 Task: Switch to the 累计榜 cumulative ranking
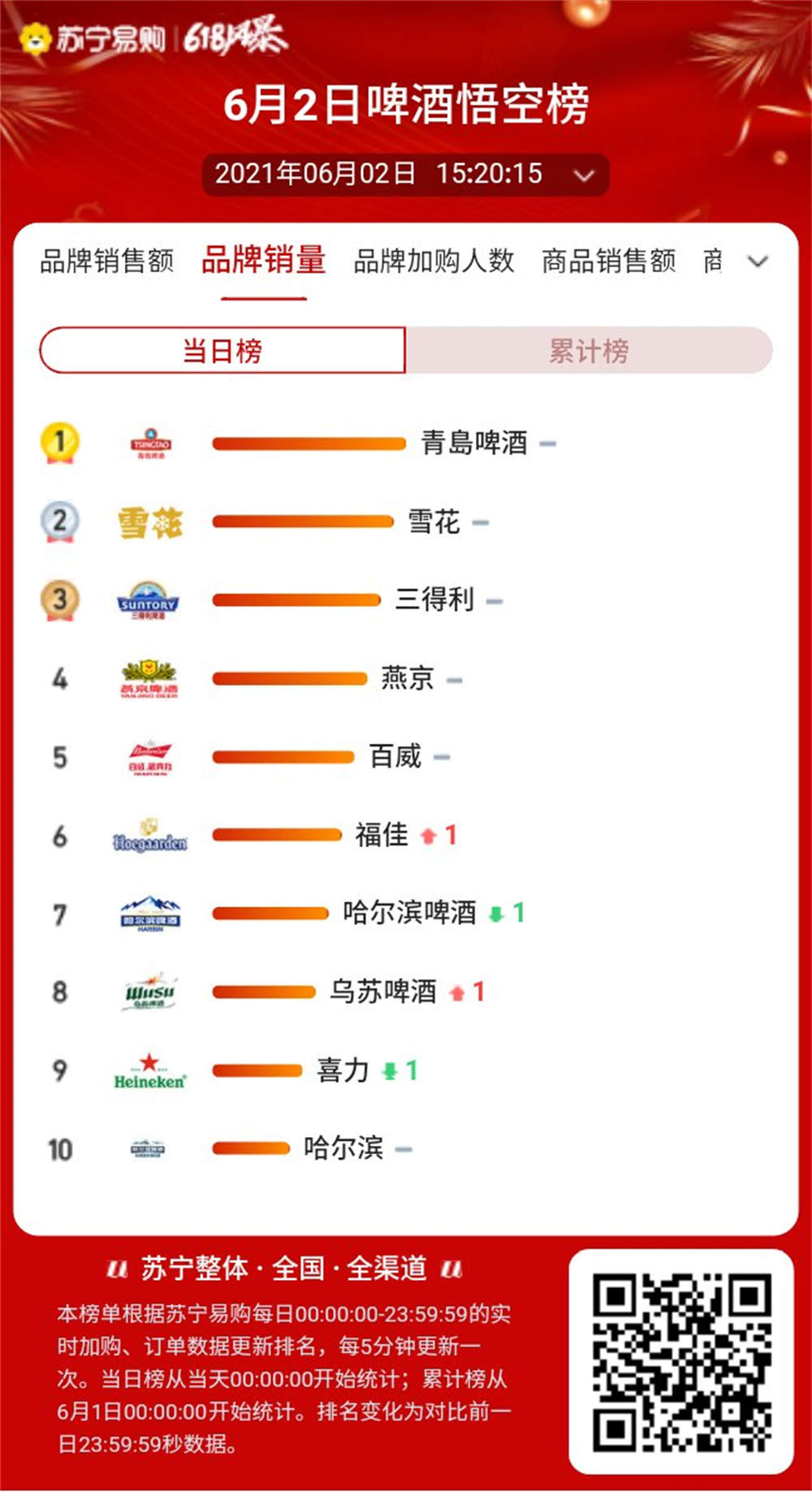589,351
